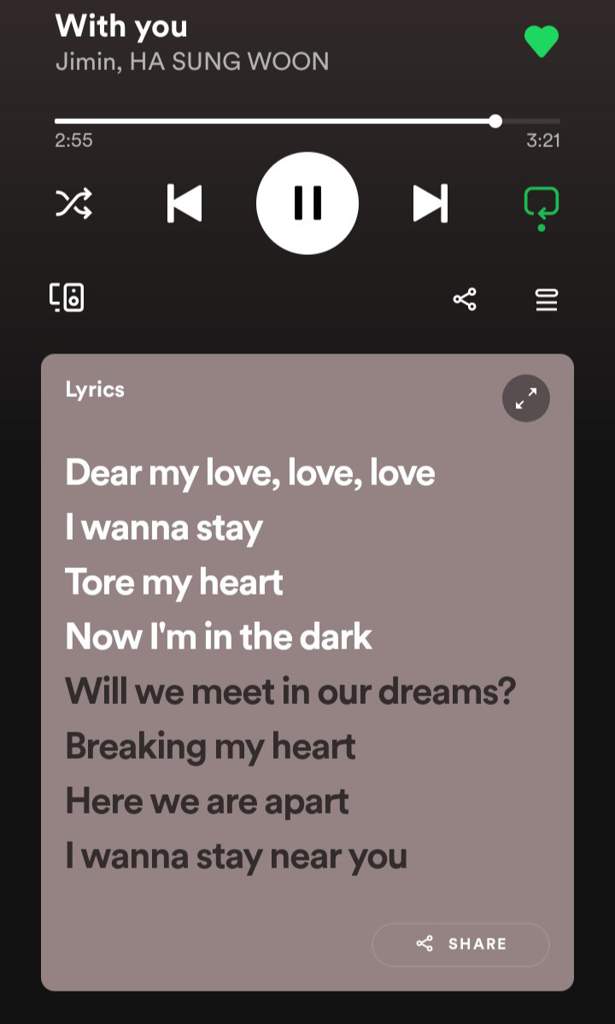Open the play queue
This screenshot has width=615, height=1024.
546,299
